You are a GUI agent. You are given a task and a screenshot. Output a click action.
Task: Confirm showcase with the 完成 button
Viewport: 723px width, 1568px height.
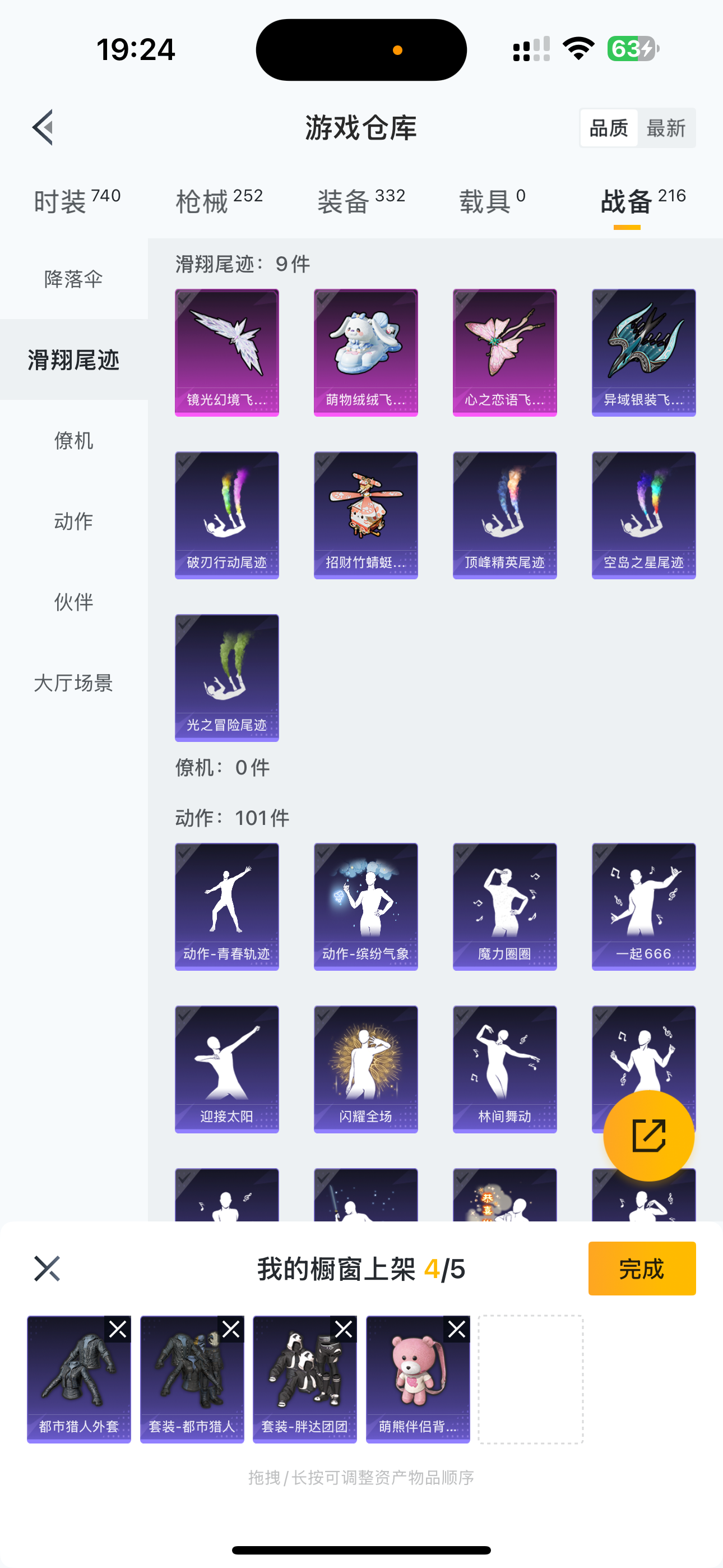[x=641, y=1269]
